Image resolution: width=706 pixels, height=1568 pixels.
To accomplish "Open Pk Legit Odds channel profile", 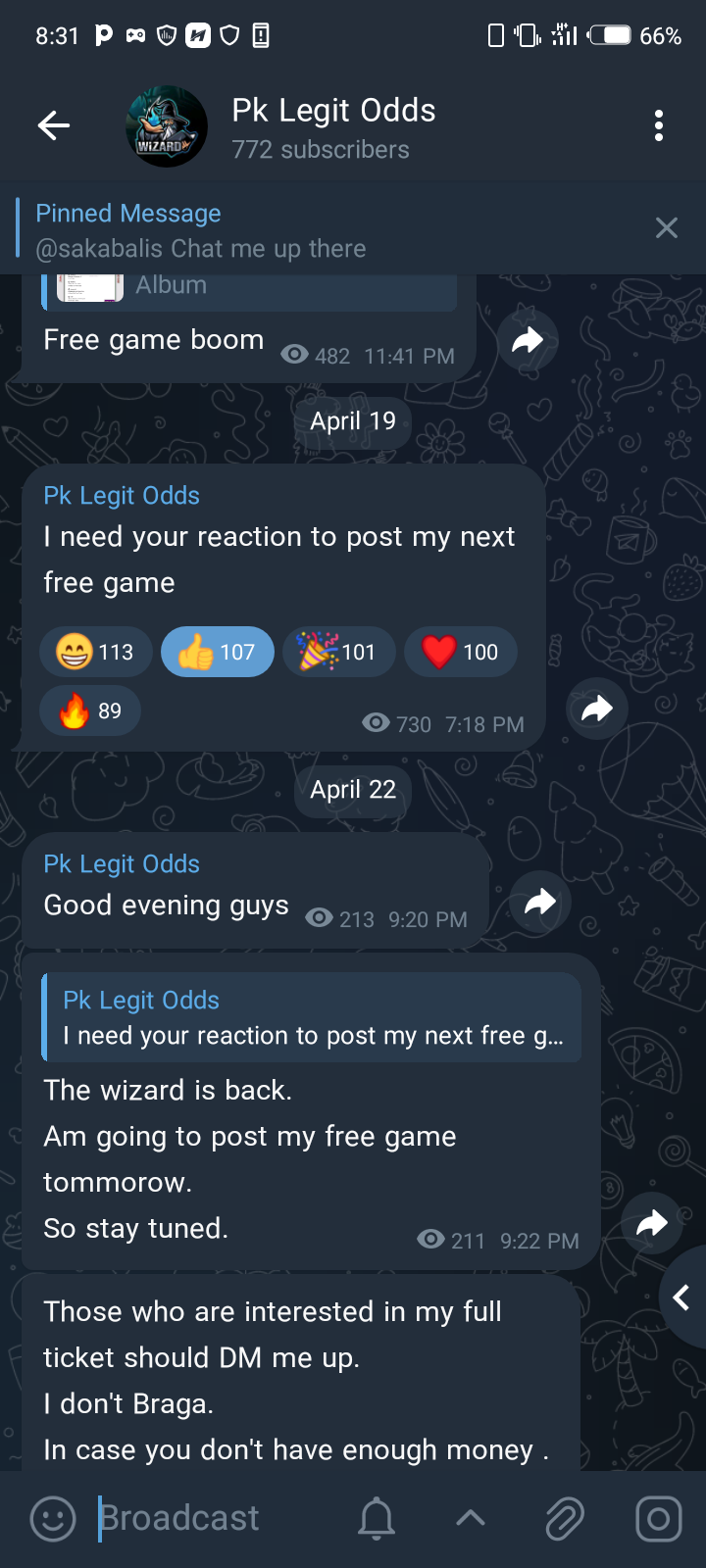I will [333, 127].
